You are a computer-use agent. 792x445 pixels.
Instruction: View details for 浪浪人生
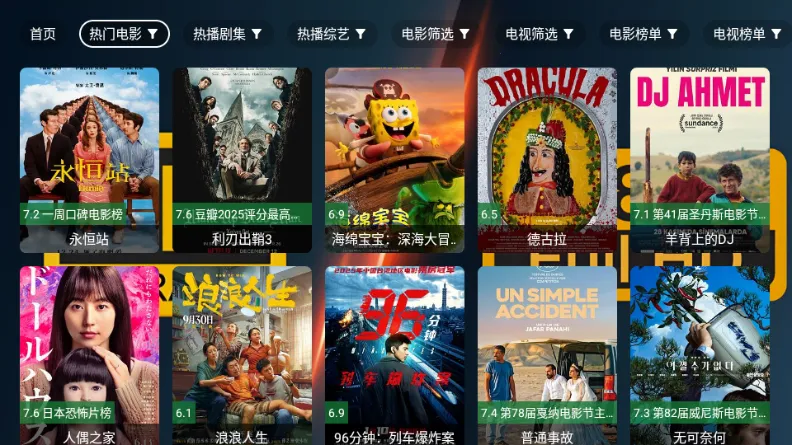point(242,355)
